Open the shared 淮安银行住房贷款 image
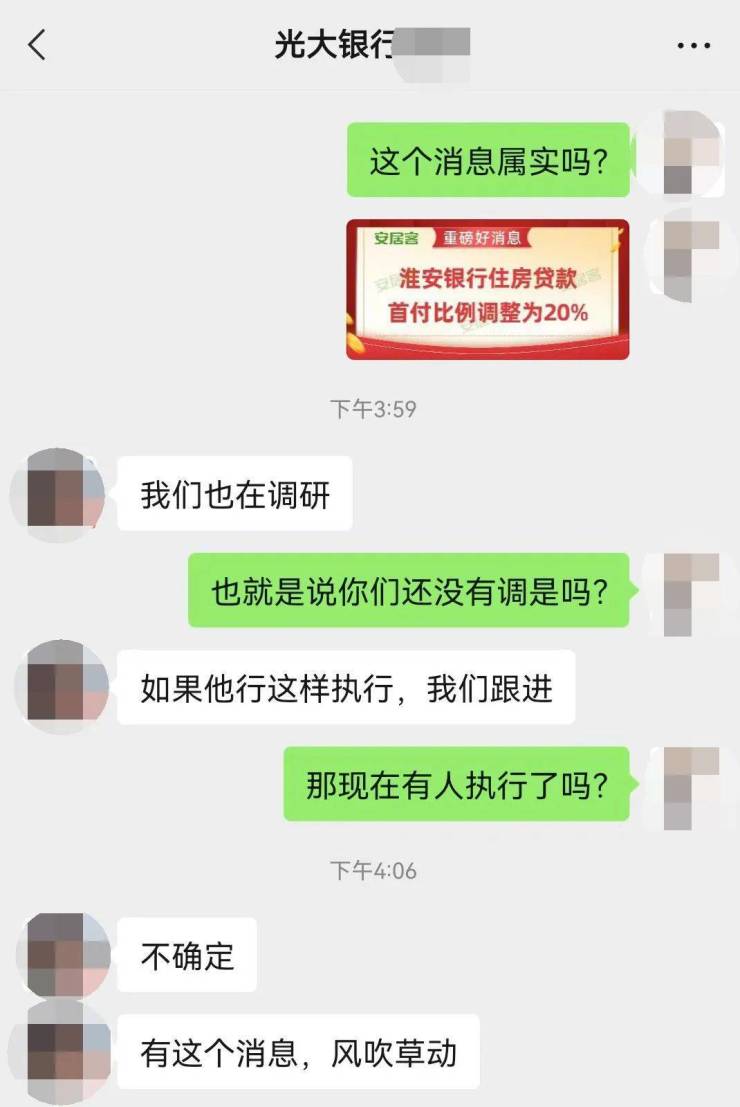This screenshot has width=740, height=1107. click(488, 289)
